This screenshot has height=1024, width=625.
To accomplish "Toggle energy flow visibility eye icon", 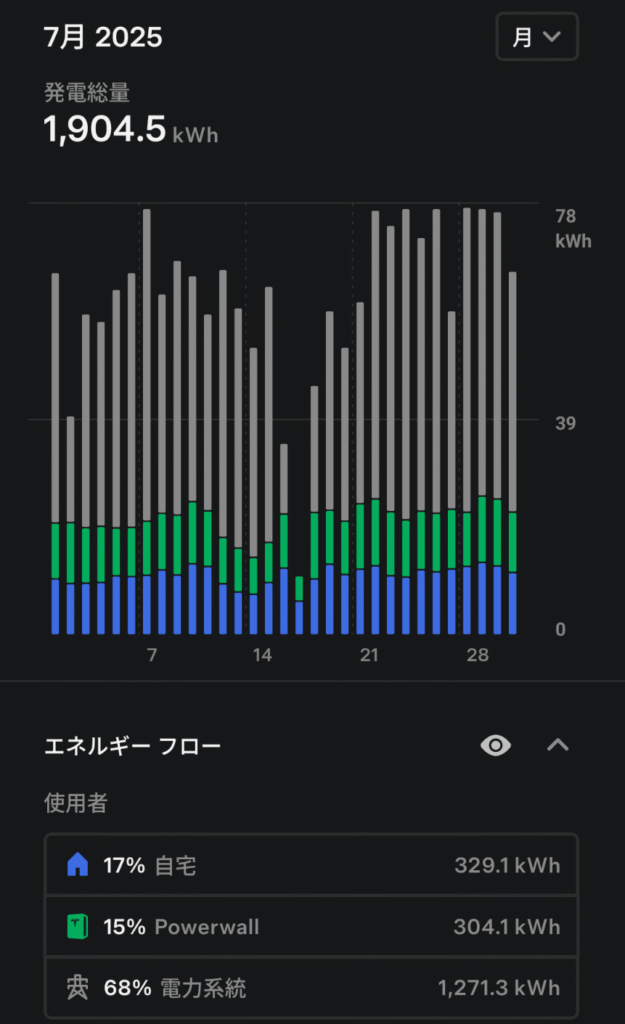I will [x=496, y=745].
